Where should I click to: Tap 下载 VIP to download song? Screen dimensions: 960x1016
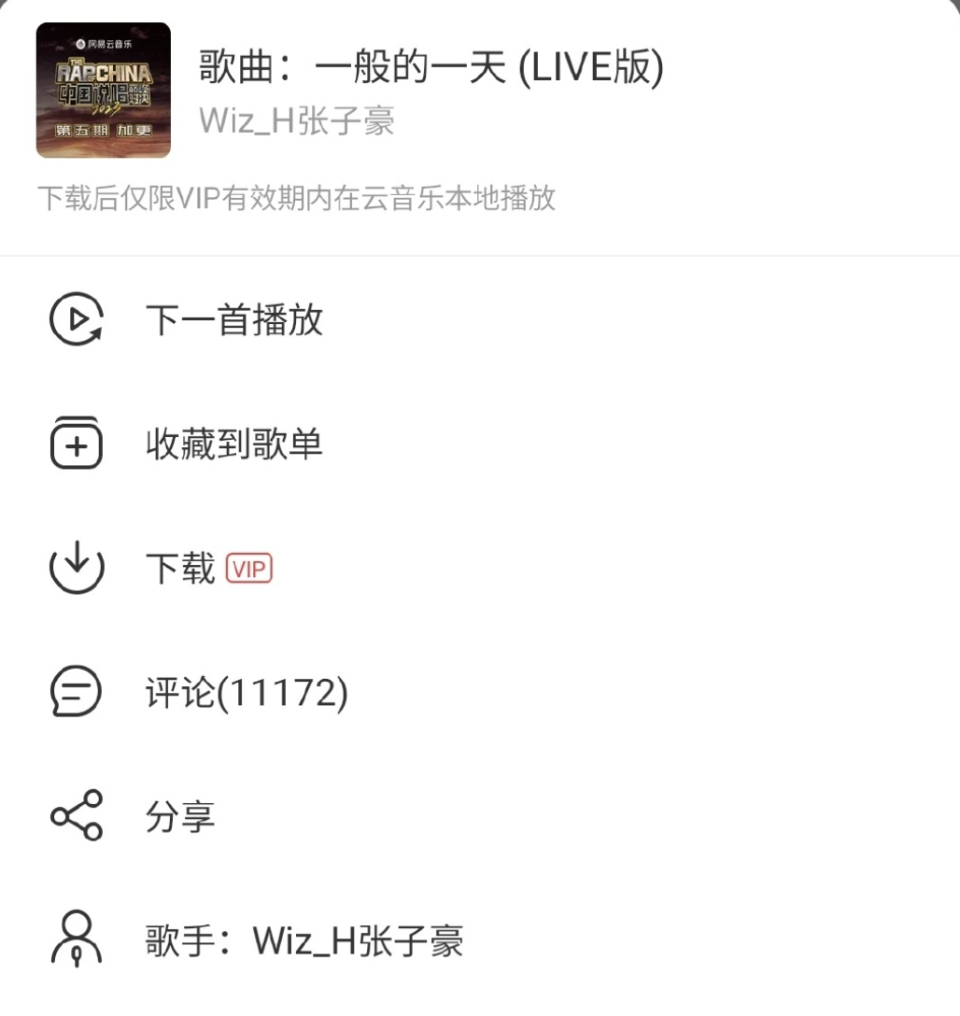(208, 568)
